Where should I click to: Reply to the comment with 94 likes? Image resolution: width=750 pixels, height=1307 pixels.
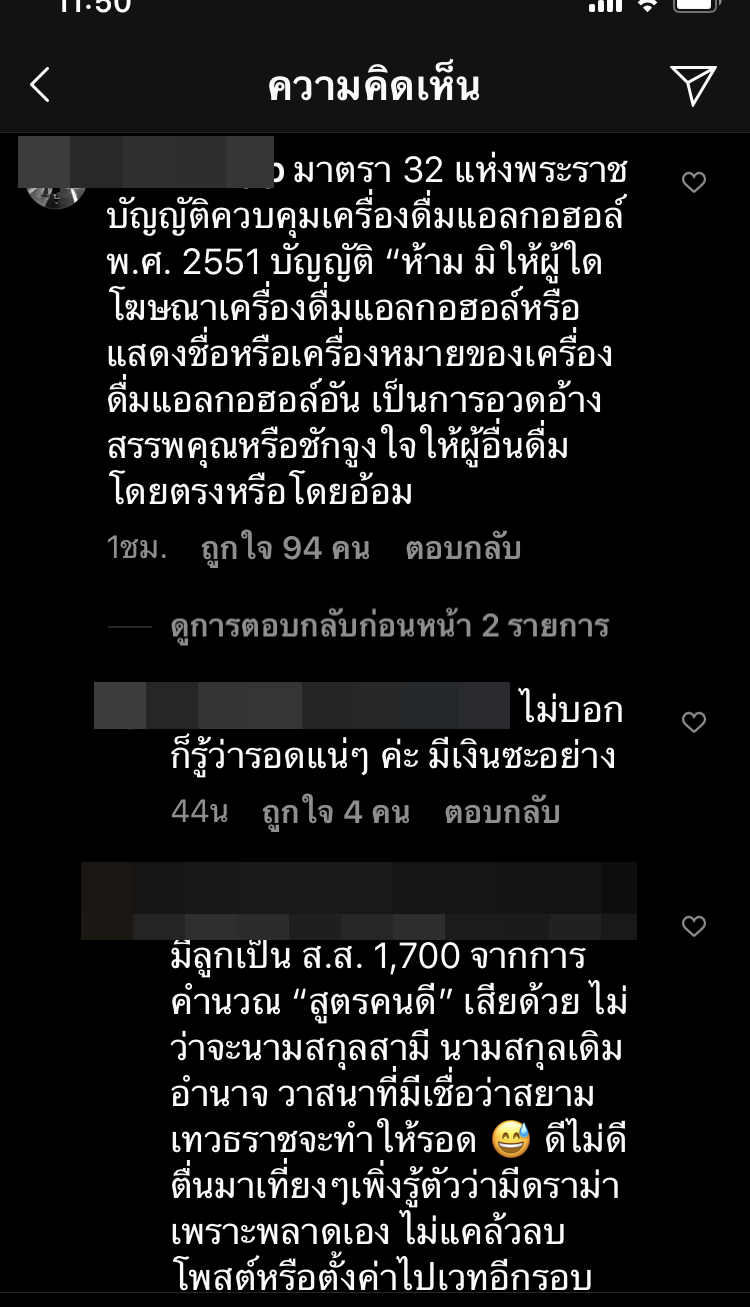click(462, 548)
